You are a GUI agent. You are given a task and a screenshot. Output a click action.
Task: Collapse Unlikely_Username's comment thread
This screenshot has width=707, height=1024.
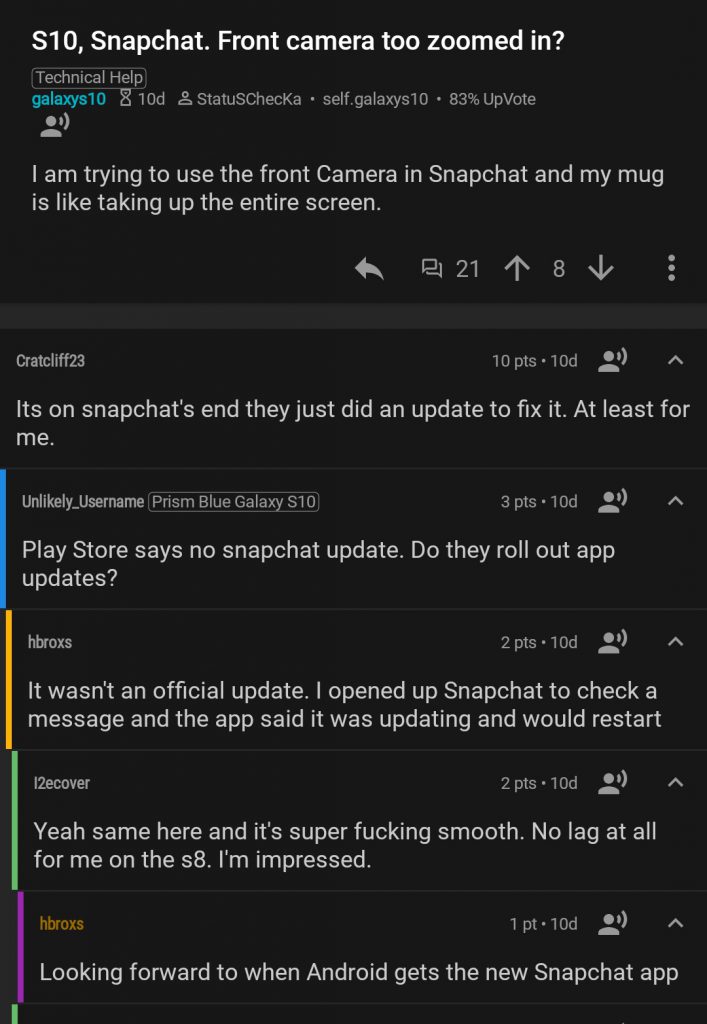(x=675, y=501)
